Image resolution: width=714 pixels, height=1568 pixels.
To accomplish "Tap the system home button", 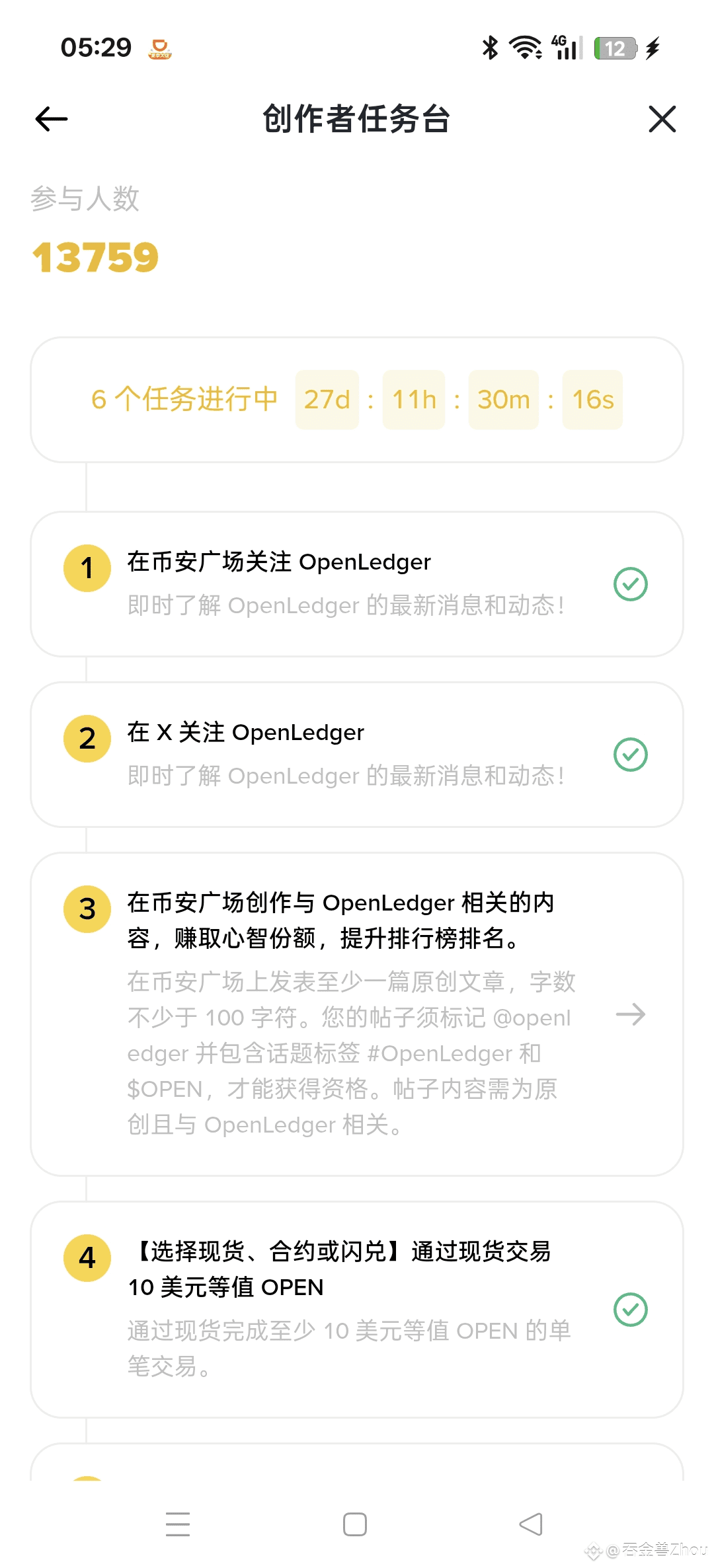I will (355, 1524).
